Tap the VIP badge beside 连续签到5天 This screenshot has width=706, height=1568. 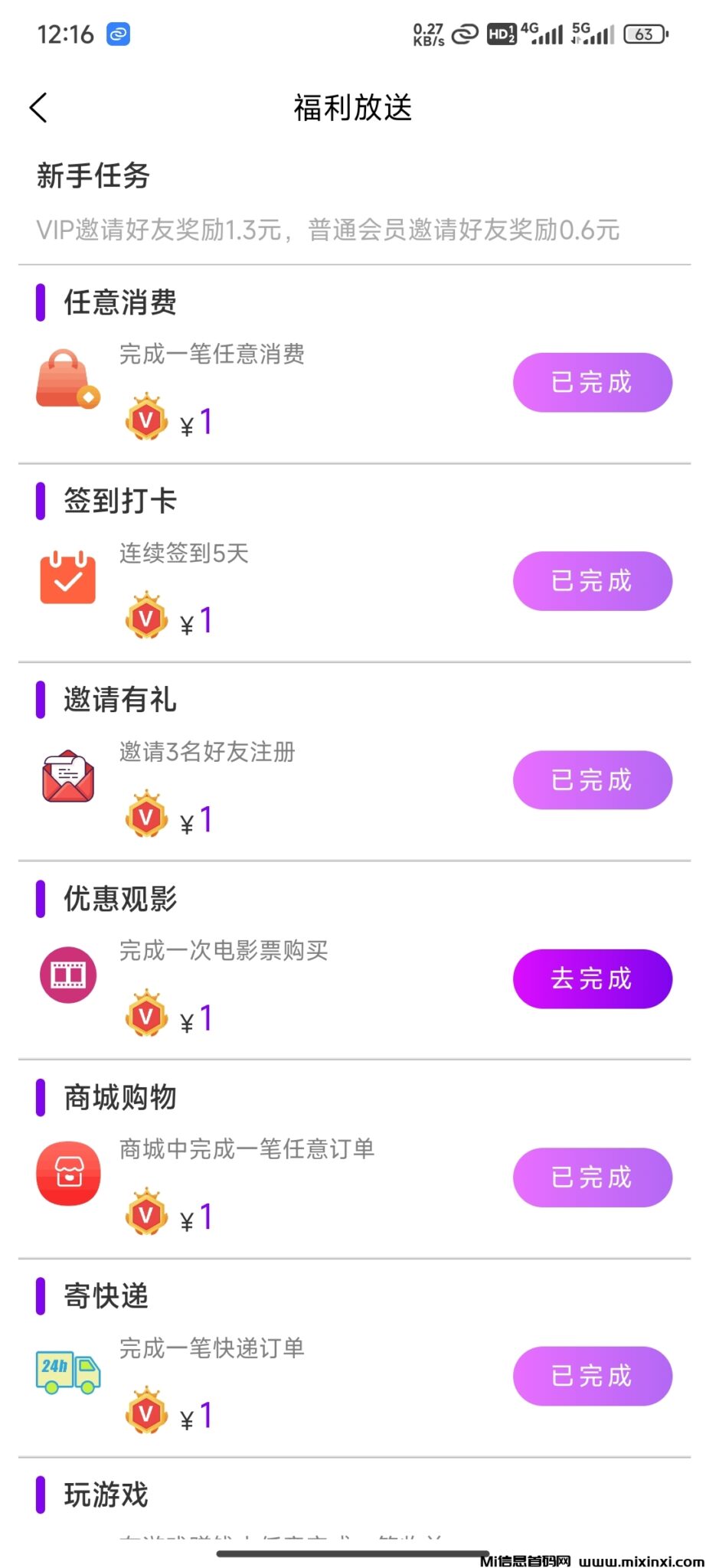click(x=146, y=616)
